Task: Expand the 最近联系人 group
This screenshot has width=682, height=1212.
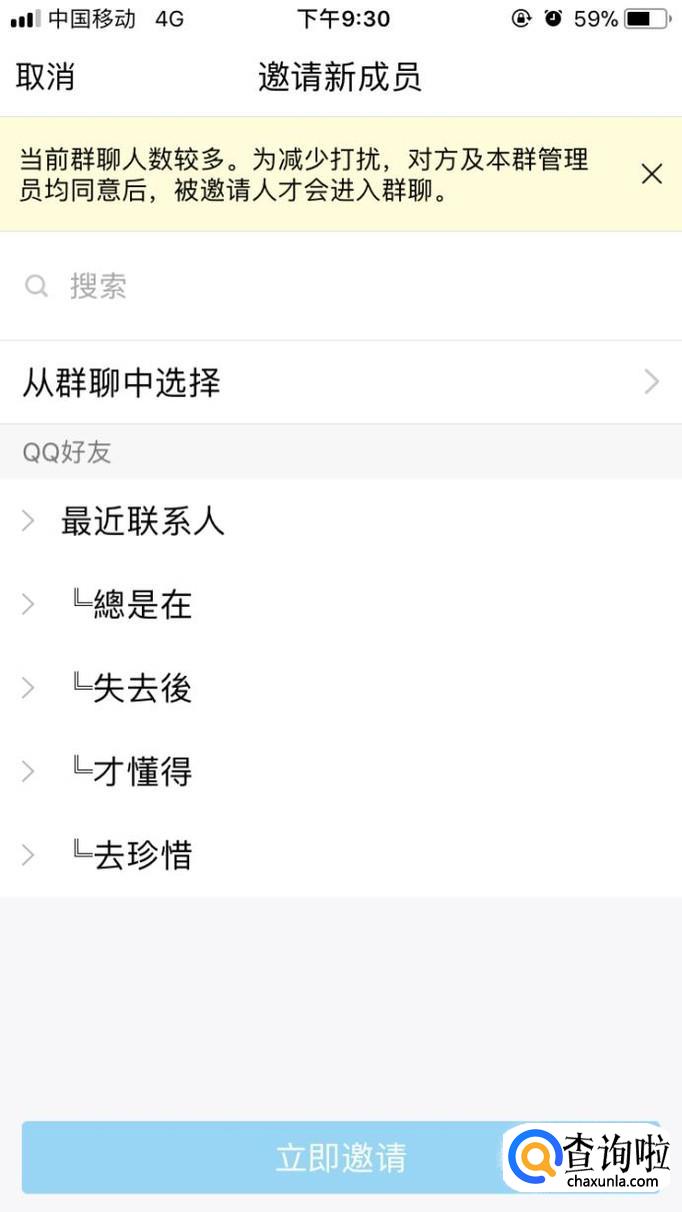Action: (x=142, y=521)
